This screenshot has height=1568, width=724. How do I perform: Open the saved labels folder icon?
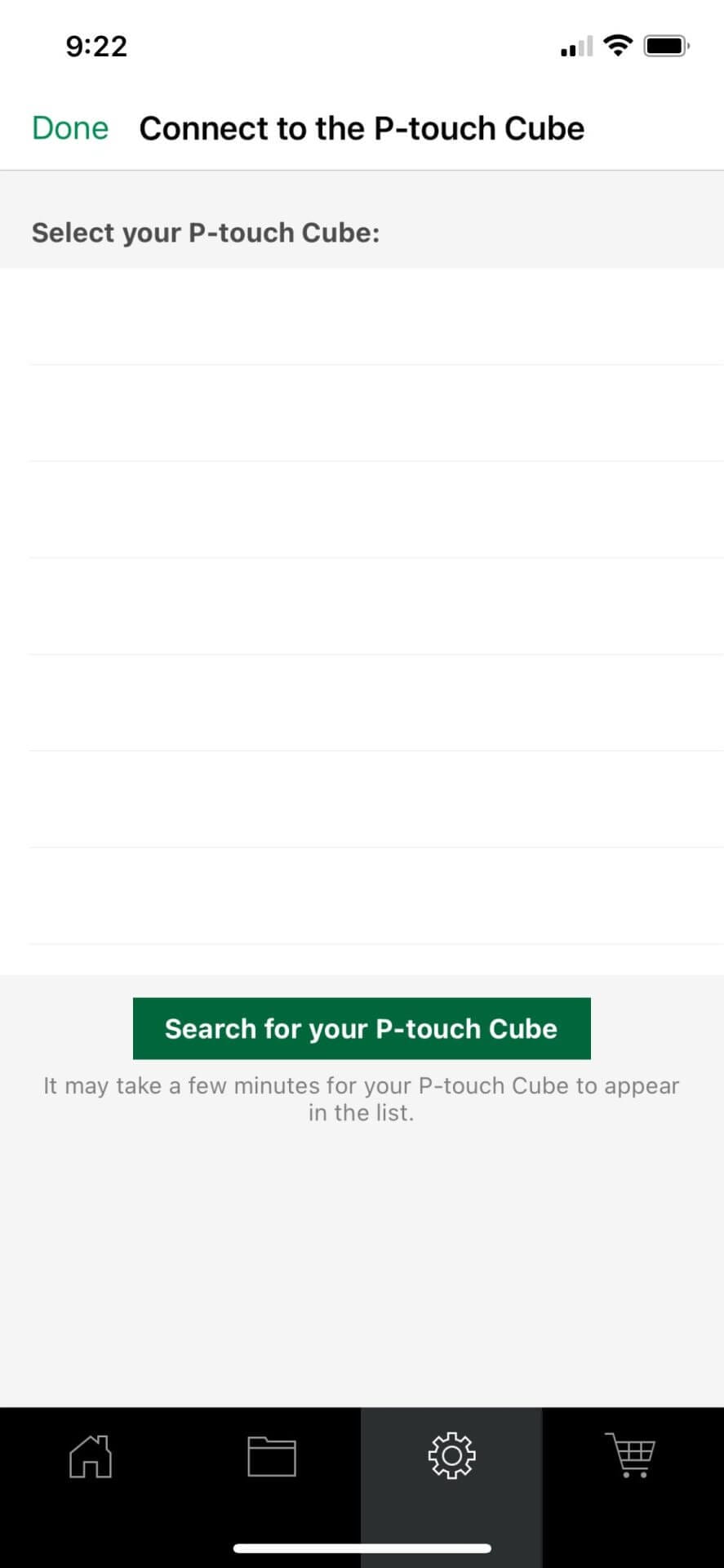click(271, 1457)
